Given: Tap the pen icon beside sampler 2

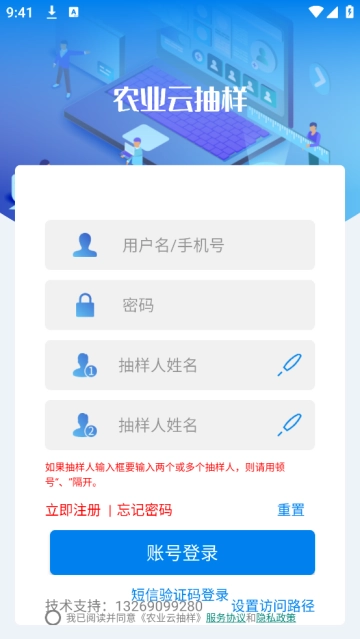Looking at the screenshot, I should (290, 425).
